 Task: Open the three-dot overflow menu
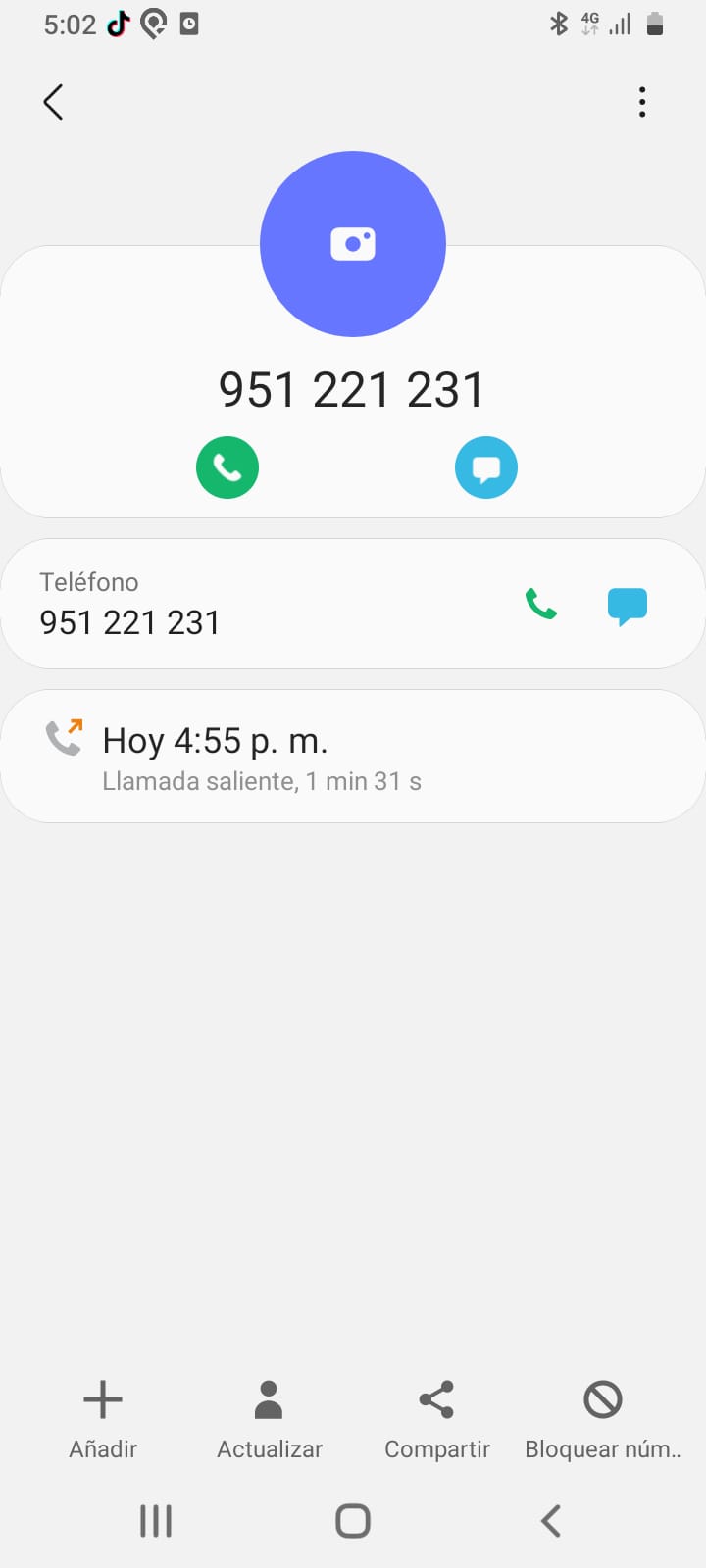(642, 102)
